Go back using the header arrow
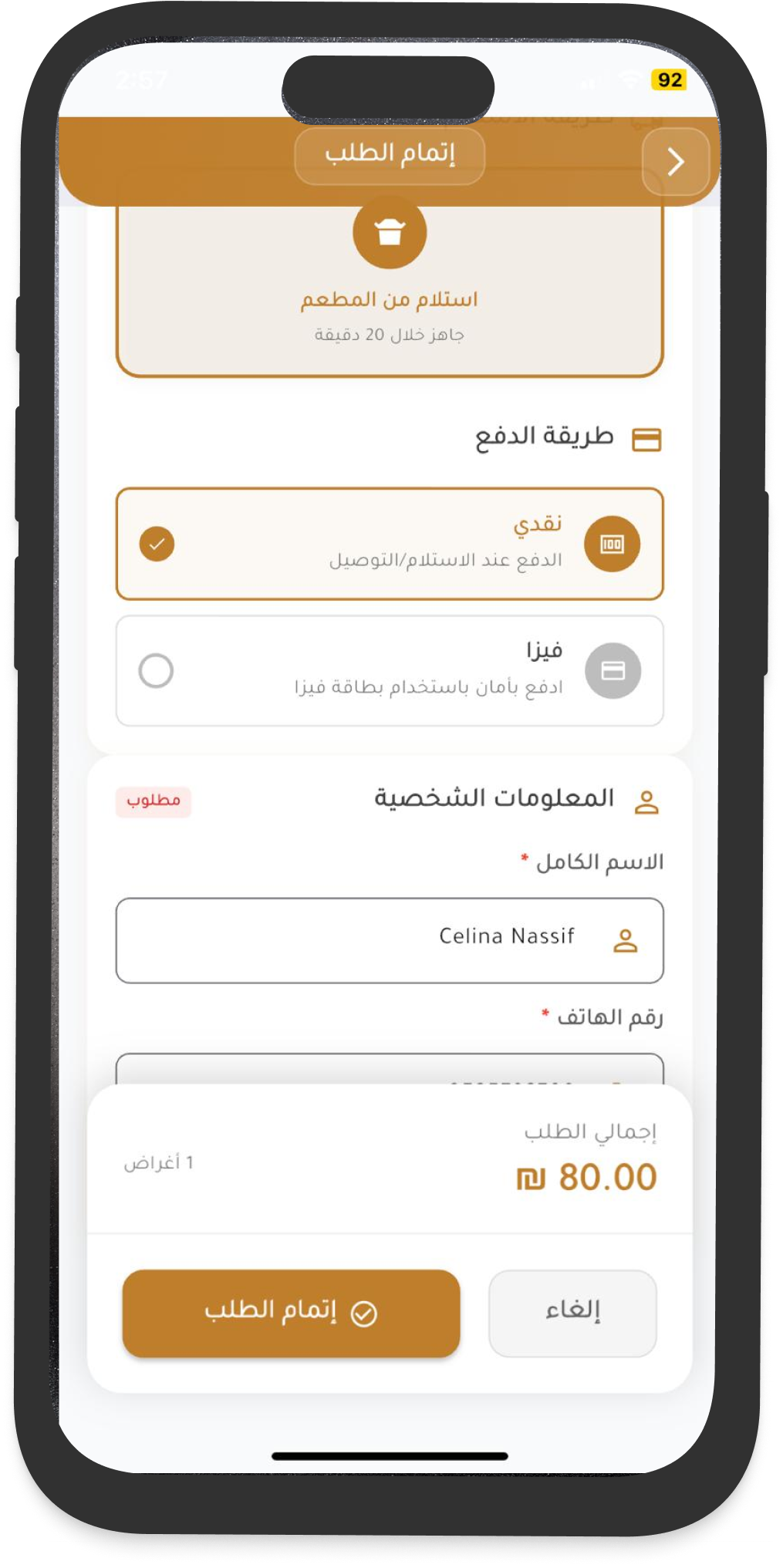 point(675,162)
